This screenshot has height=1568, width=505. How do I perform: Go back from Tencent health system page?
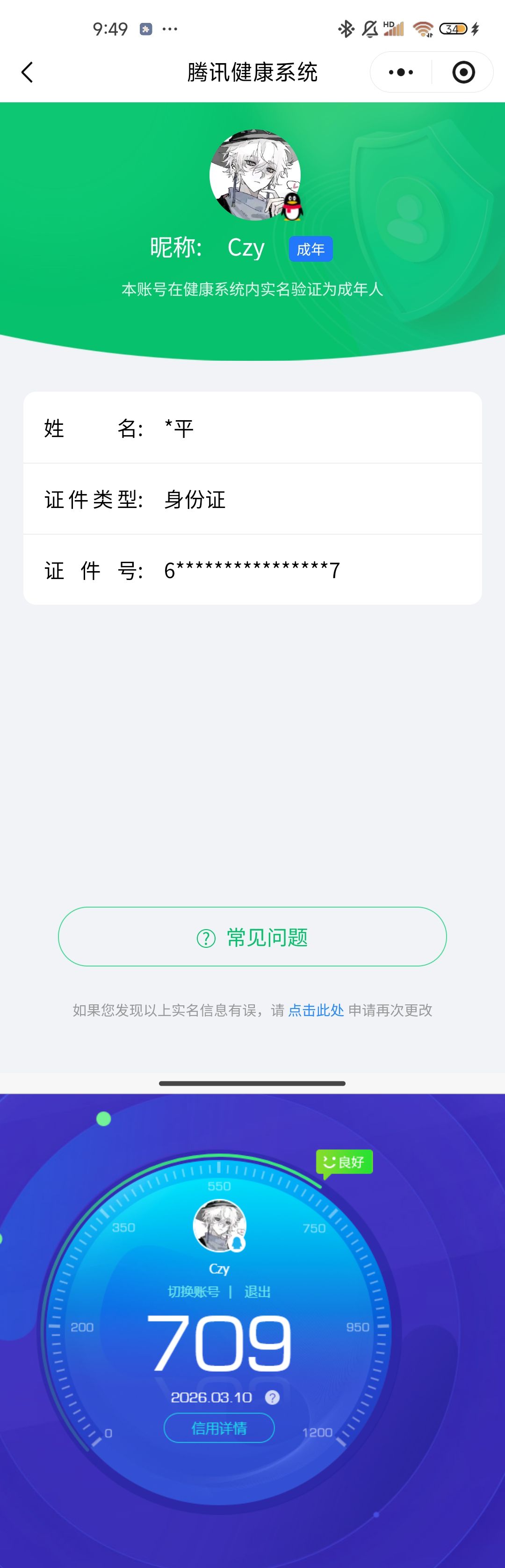28,72
